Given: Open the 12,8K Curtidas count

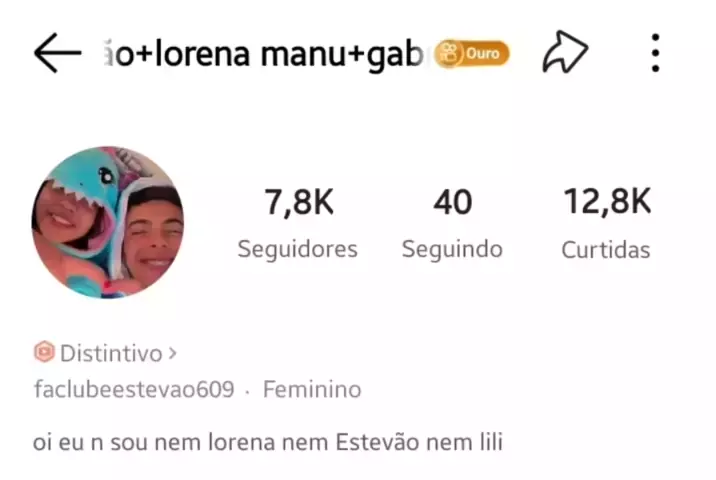Looking at the screenshot, I should [606, 224].
